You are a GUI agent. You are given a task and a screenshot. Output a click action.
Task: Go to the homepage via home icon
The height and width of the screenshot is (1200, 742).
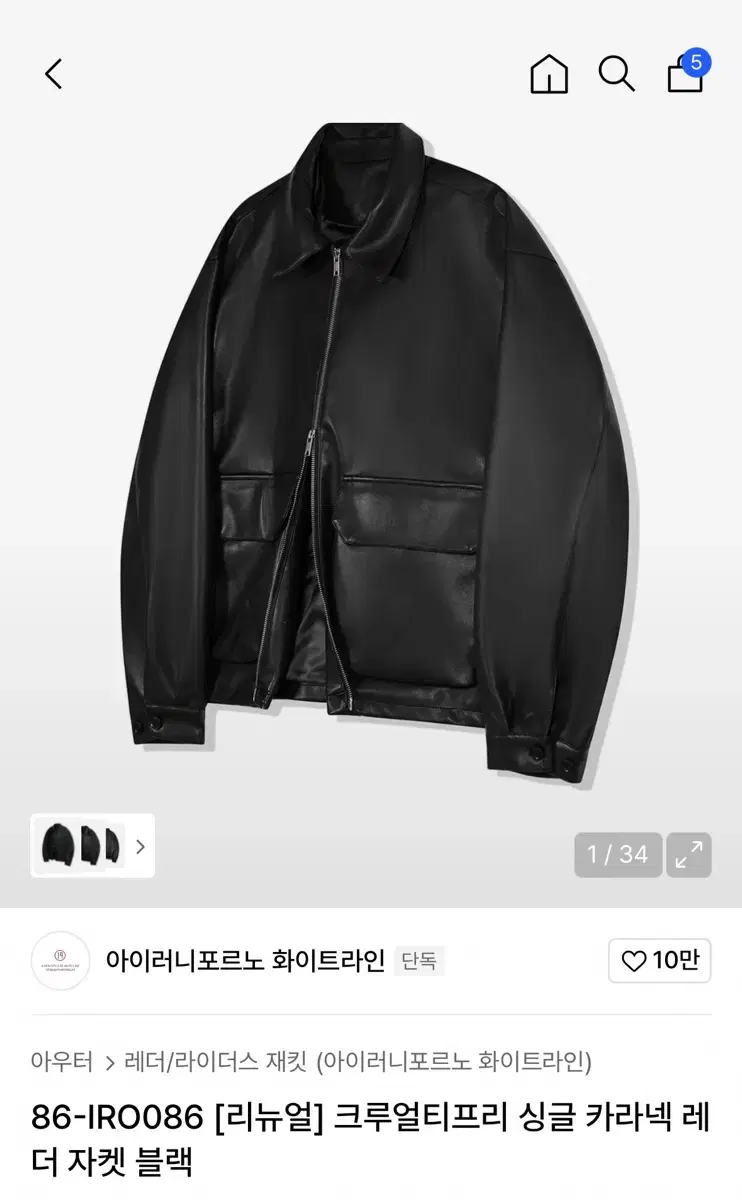pos(550,73)
